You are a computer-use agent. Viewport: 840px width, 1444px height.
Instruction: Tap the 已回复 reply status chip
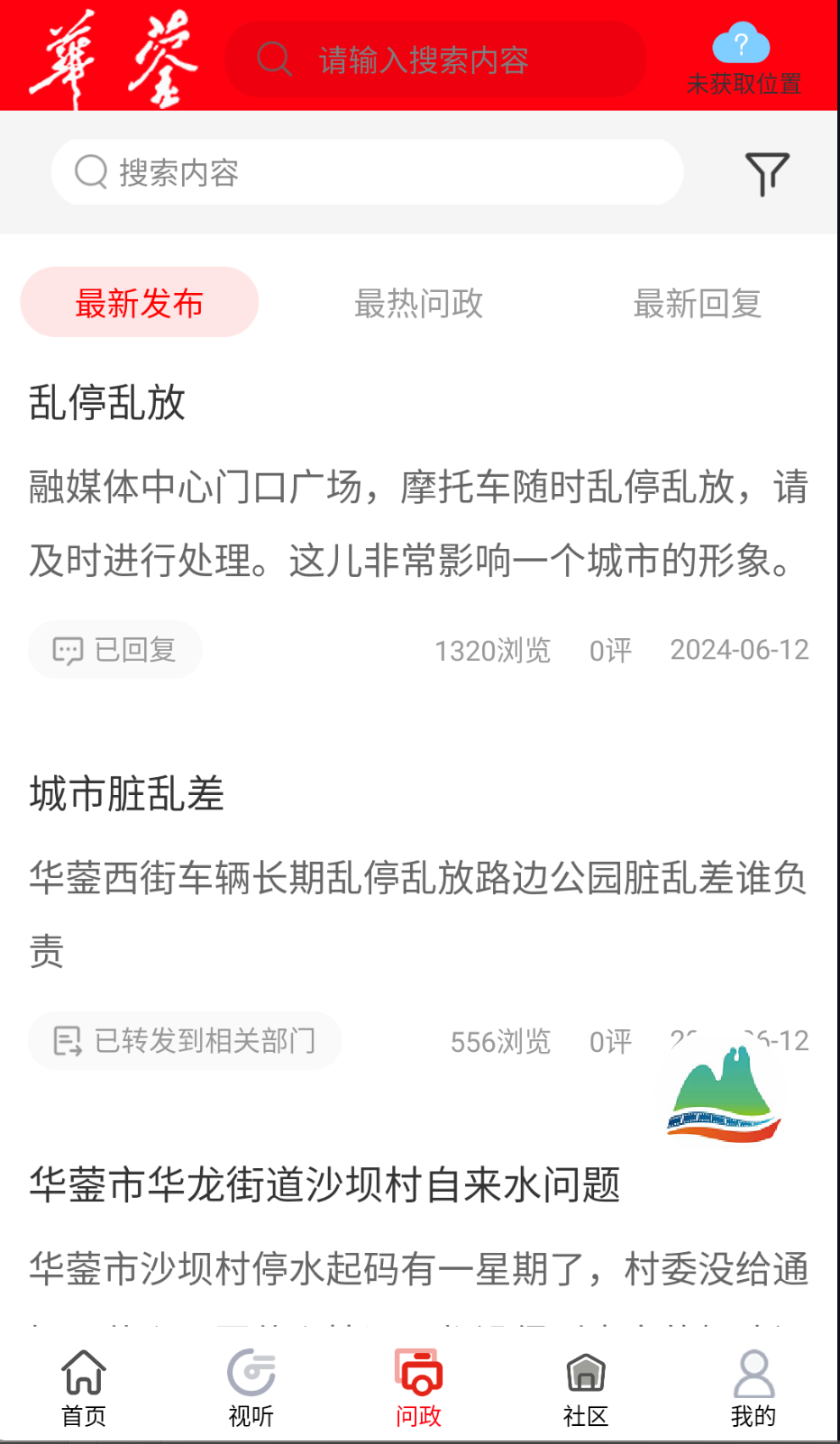pyautogui.click(x=114, y=649)
